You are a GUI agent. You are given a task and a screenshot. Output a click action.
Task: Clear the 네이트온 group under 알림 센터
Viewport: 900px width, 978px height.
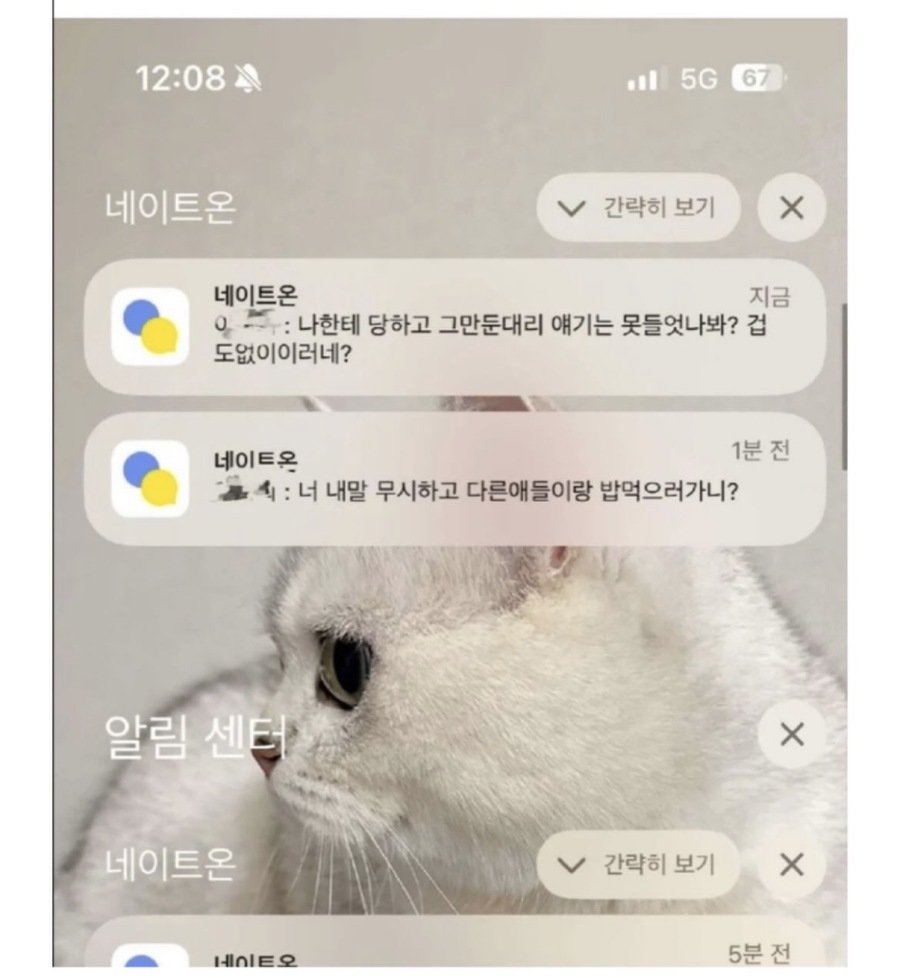click(791, 864)
